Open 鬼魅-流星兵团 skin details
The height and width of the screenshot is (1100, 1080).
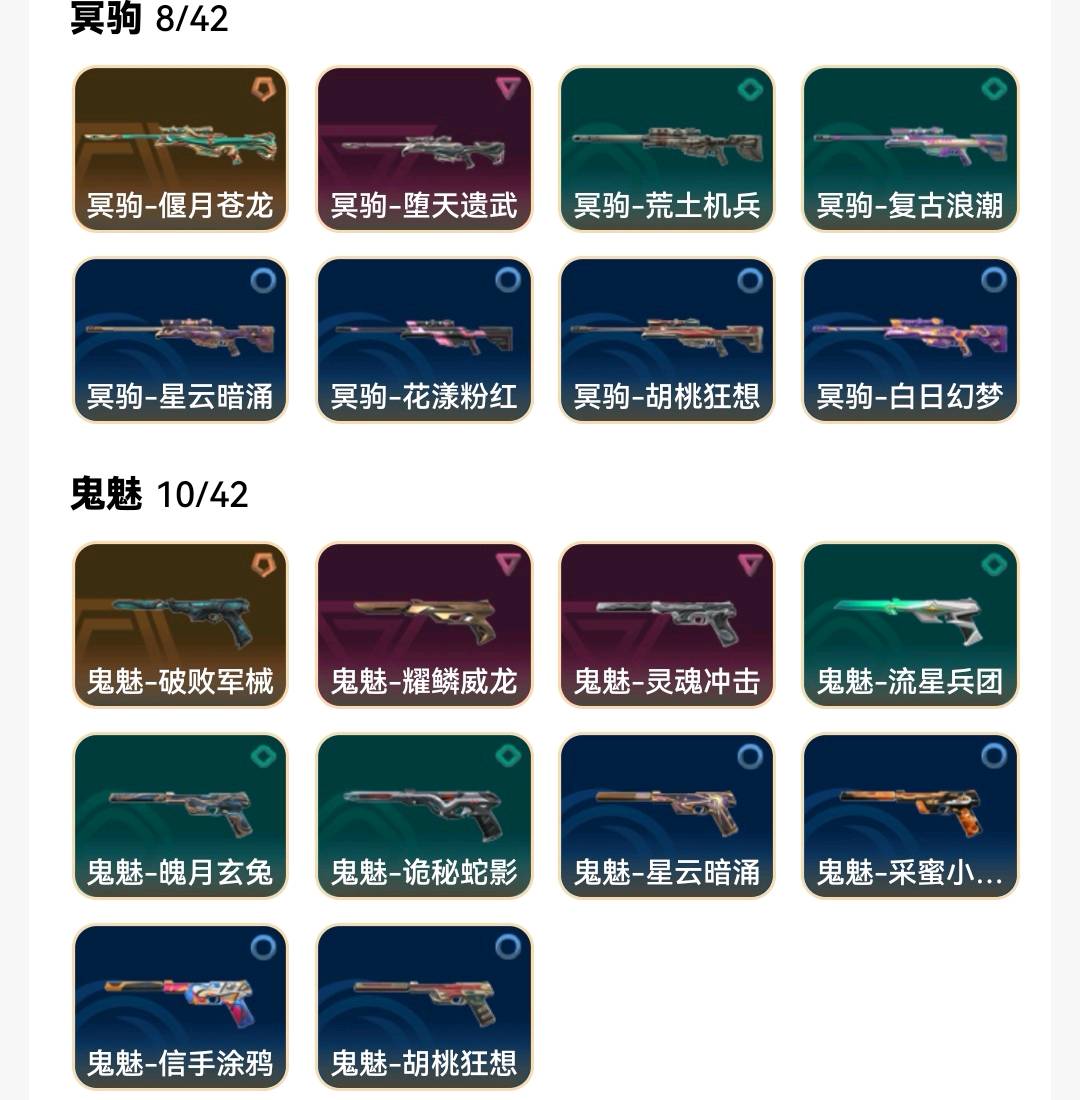tap(910, 625)
